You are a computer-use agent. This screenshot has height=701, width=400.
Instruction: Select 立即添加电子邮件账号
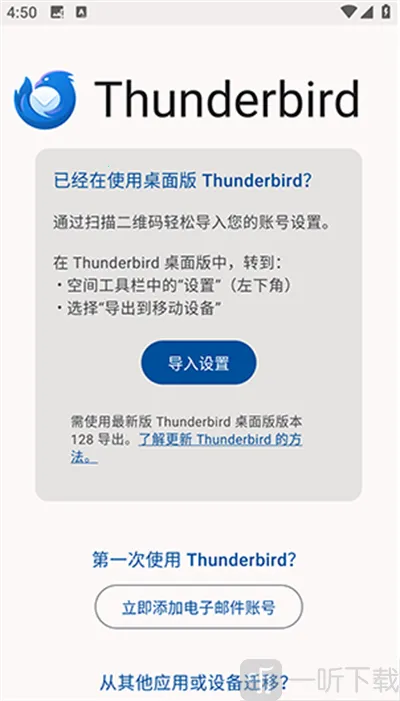(x=198, y=607)
